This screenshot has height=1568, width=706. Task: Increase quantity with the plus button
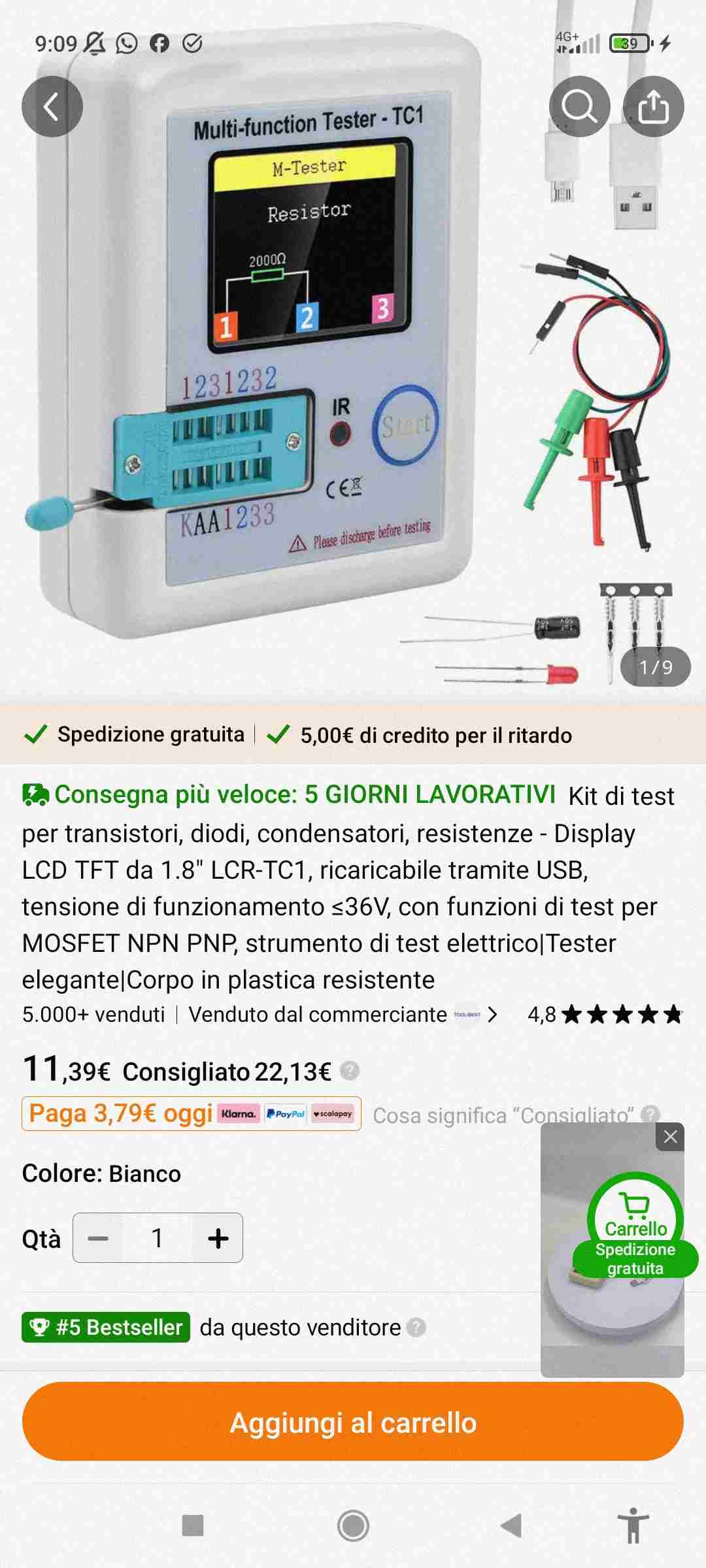[x=218, y=1238]
